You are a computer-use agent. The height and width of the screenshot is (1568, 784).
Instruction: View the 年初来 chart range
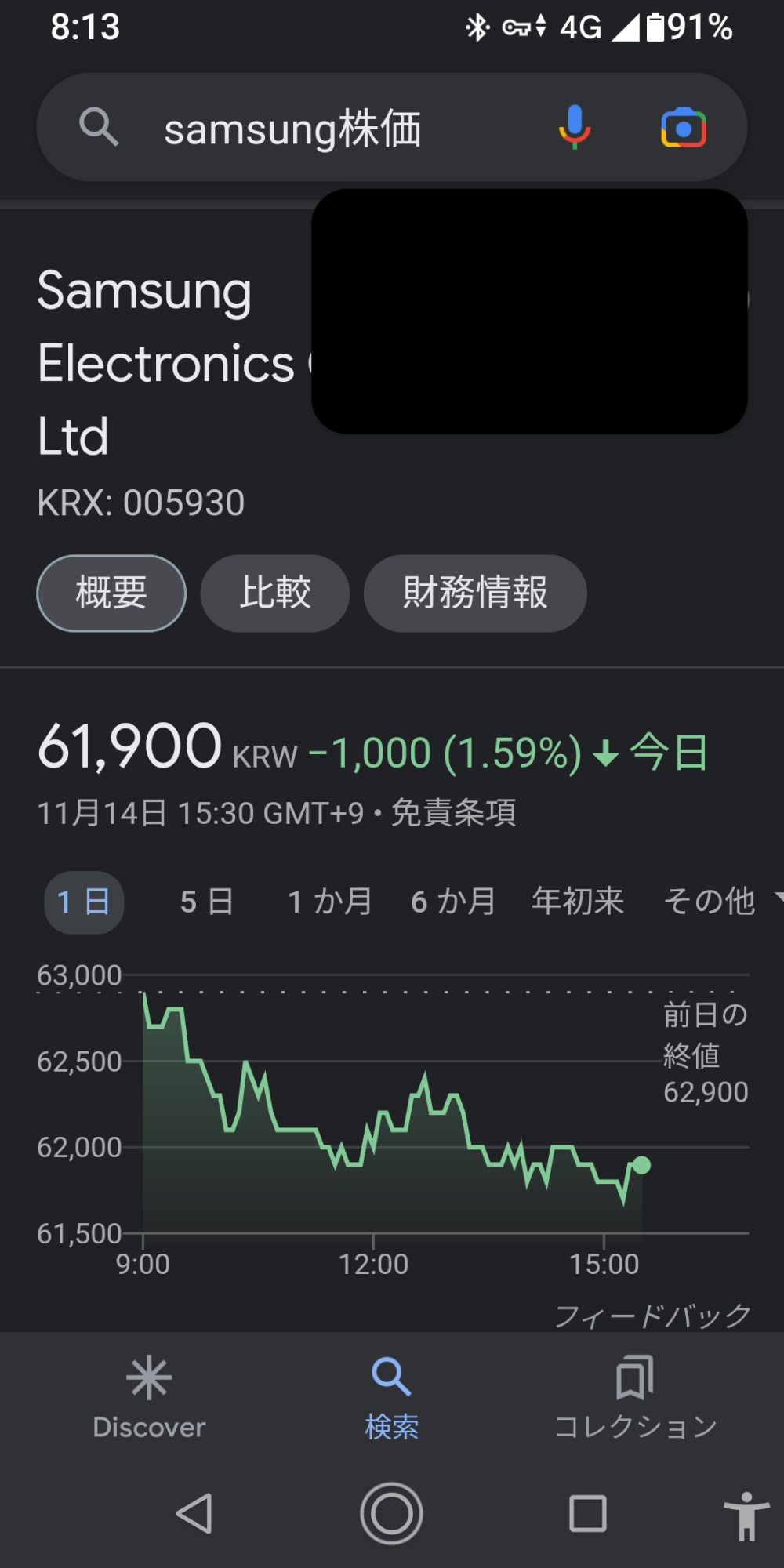[578, 902]
